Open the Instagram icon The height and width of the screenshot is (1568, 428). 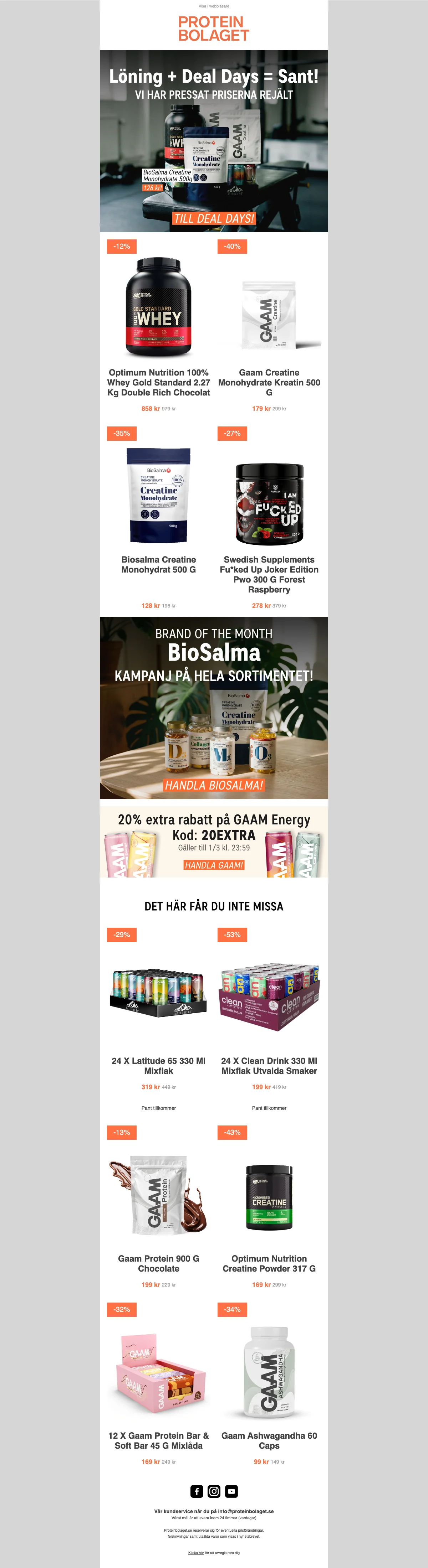214,1491
